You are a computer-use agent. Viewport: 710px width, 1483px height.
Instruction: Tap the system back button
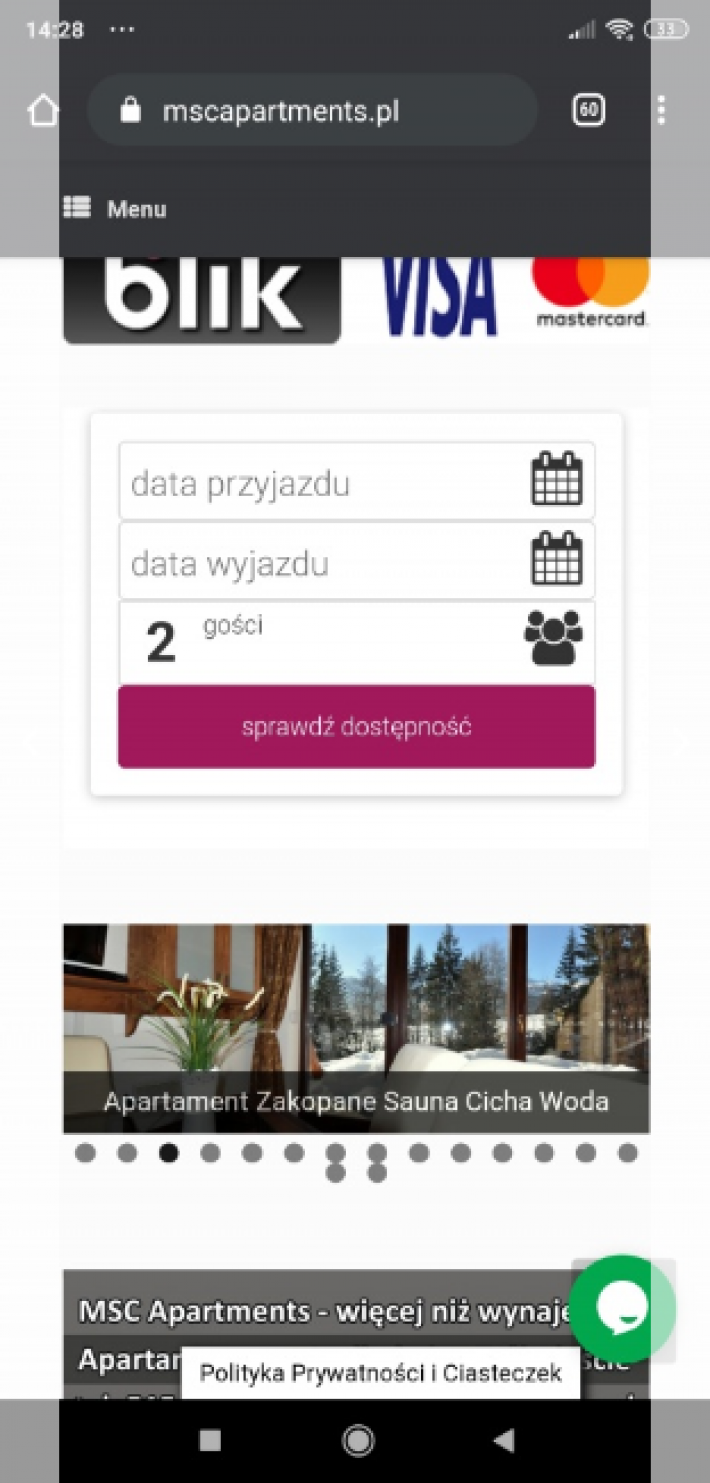505,1440
